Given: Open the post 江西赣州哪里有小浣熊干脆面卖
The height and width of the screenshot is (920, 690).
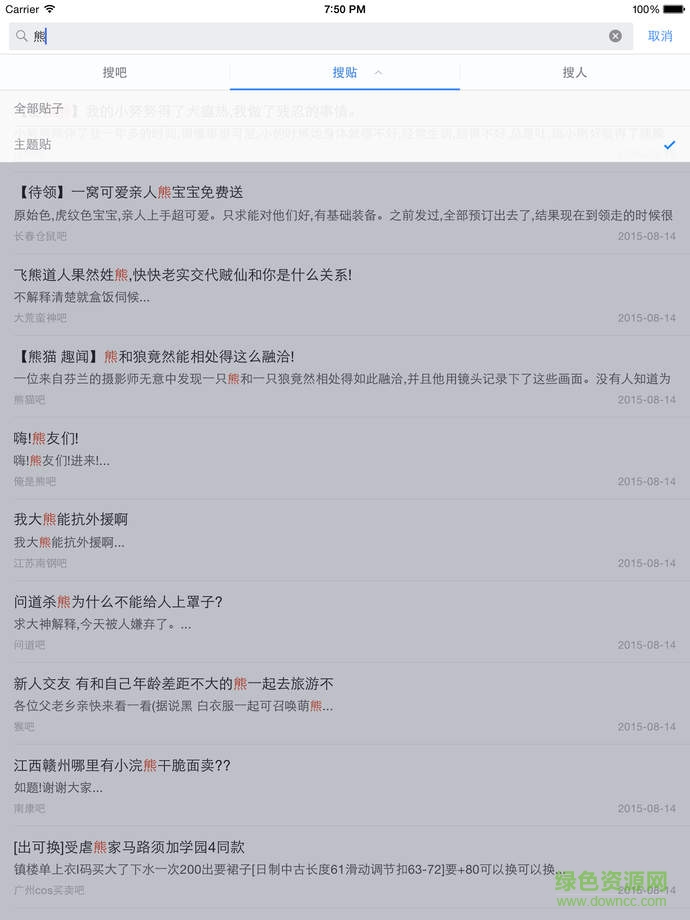Looking at the screenshot, I should pyautogui.click(x=345, y=785).
